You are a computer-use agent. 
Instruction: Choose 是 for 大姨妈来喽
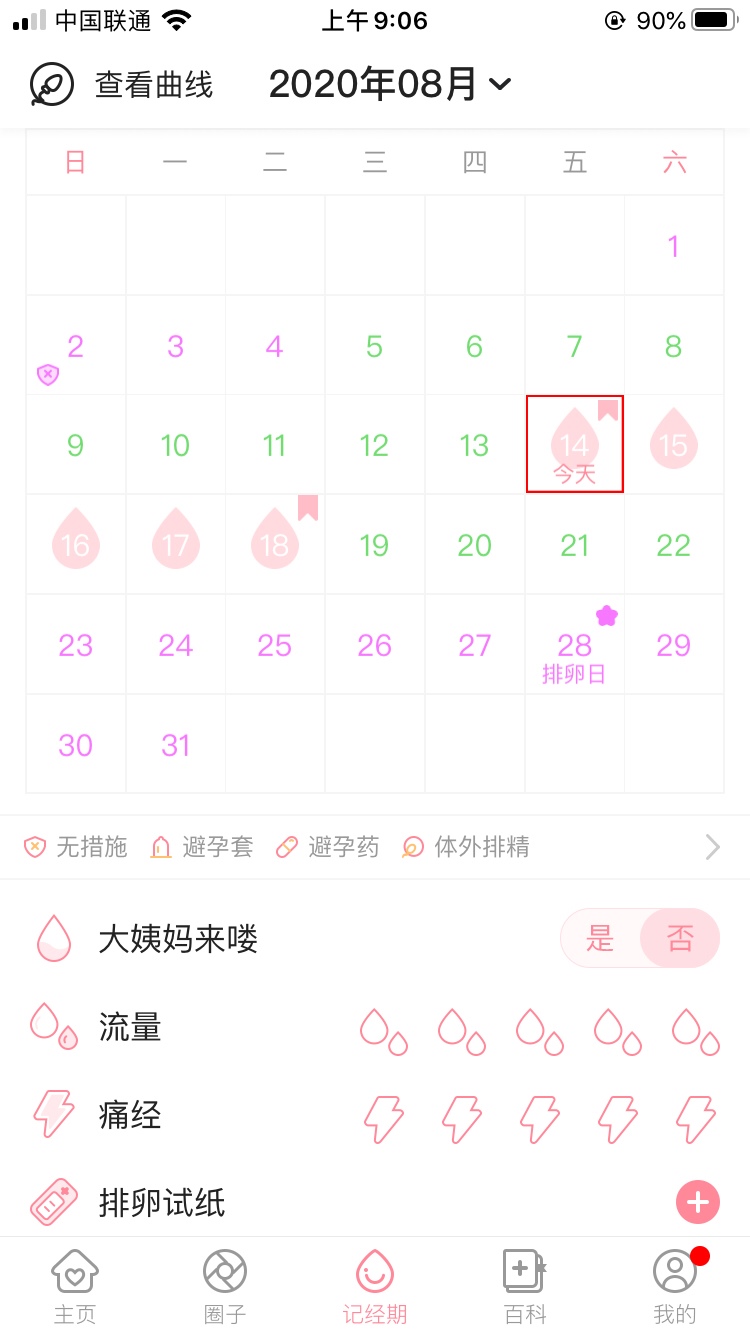(600, 938)
